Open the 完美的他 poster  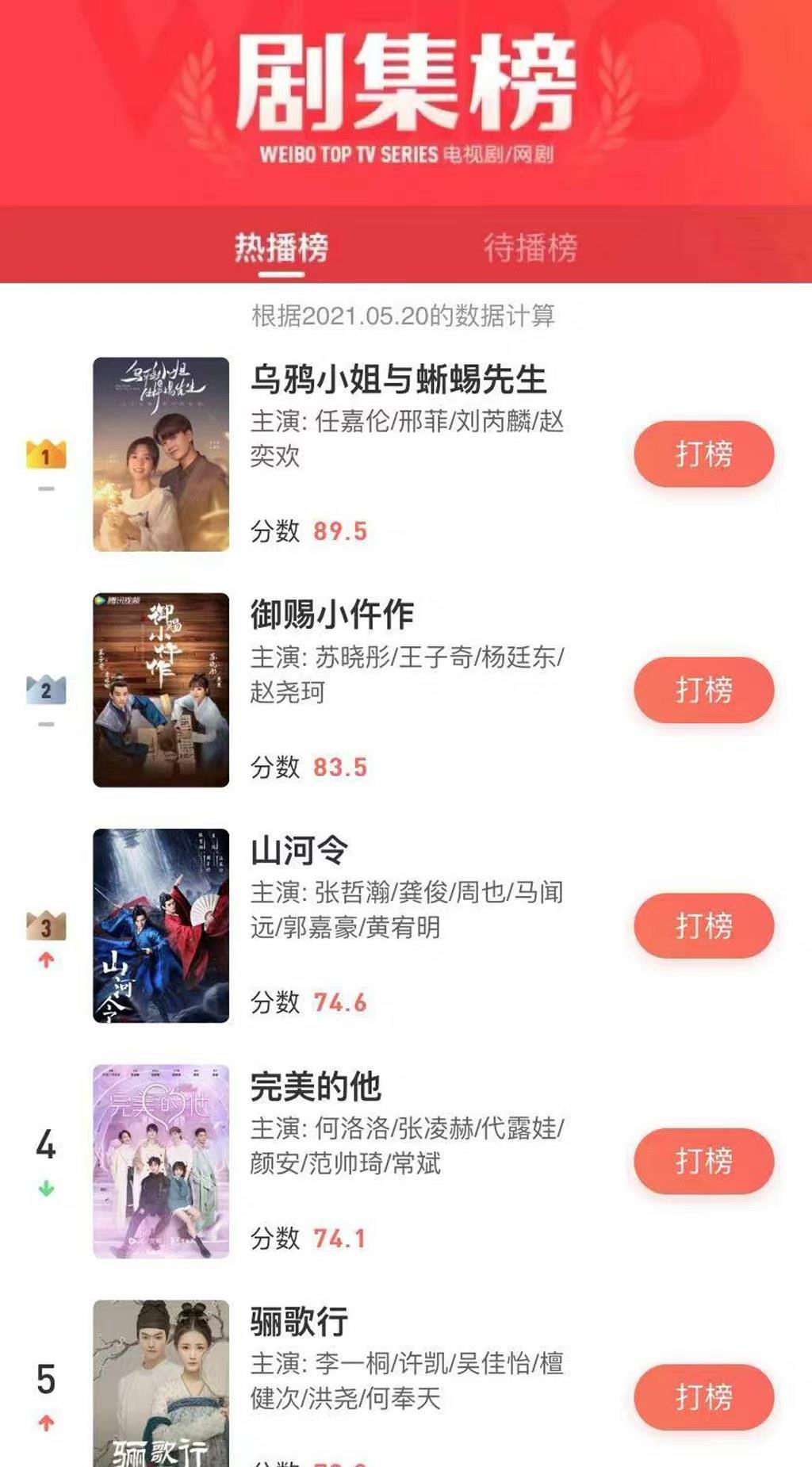pyautogui.click(x=161, y=1161)
